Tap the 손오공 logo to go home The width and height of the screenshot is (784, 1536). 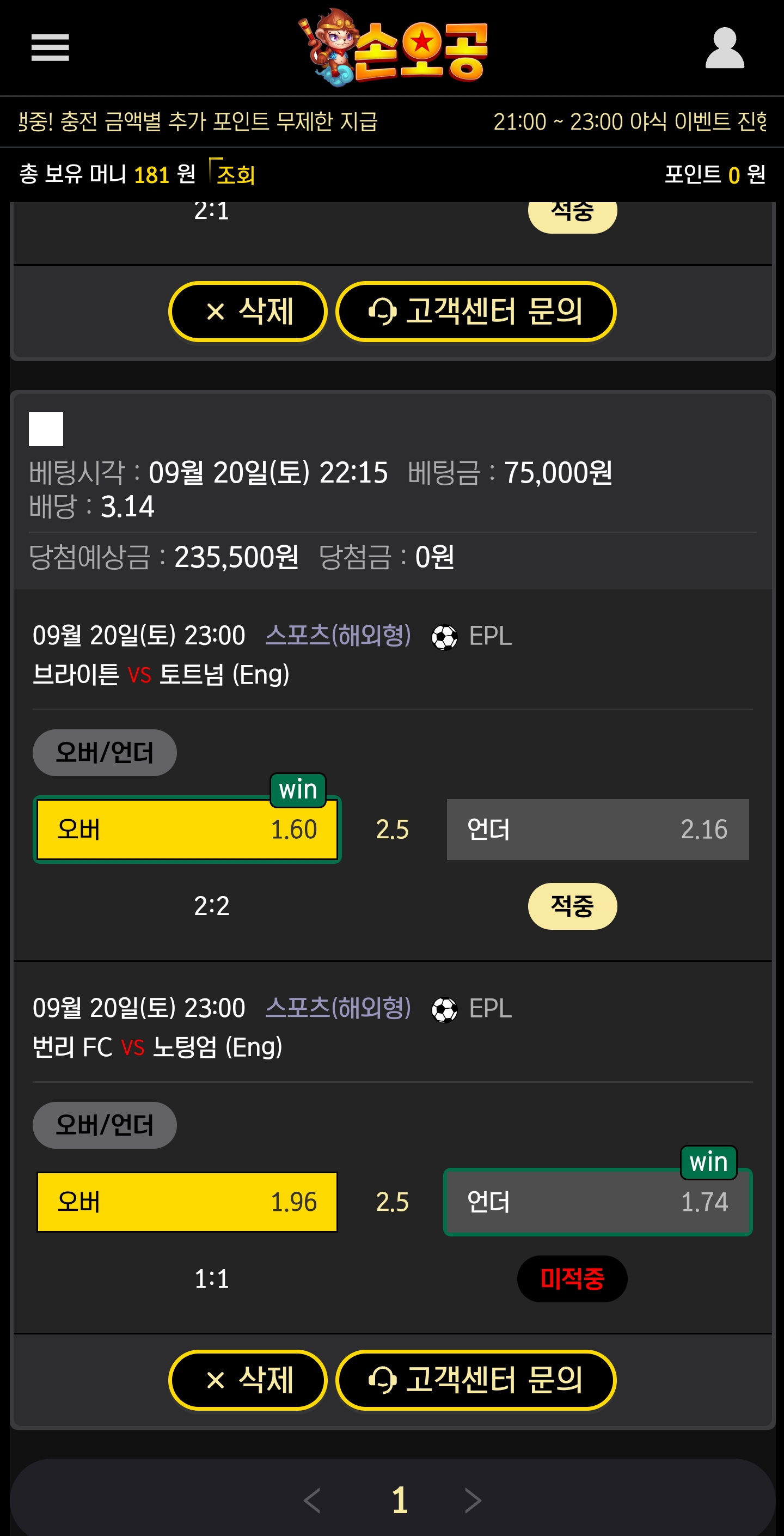[x=394, y=48]
